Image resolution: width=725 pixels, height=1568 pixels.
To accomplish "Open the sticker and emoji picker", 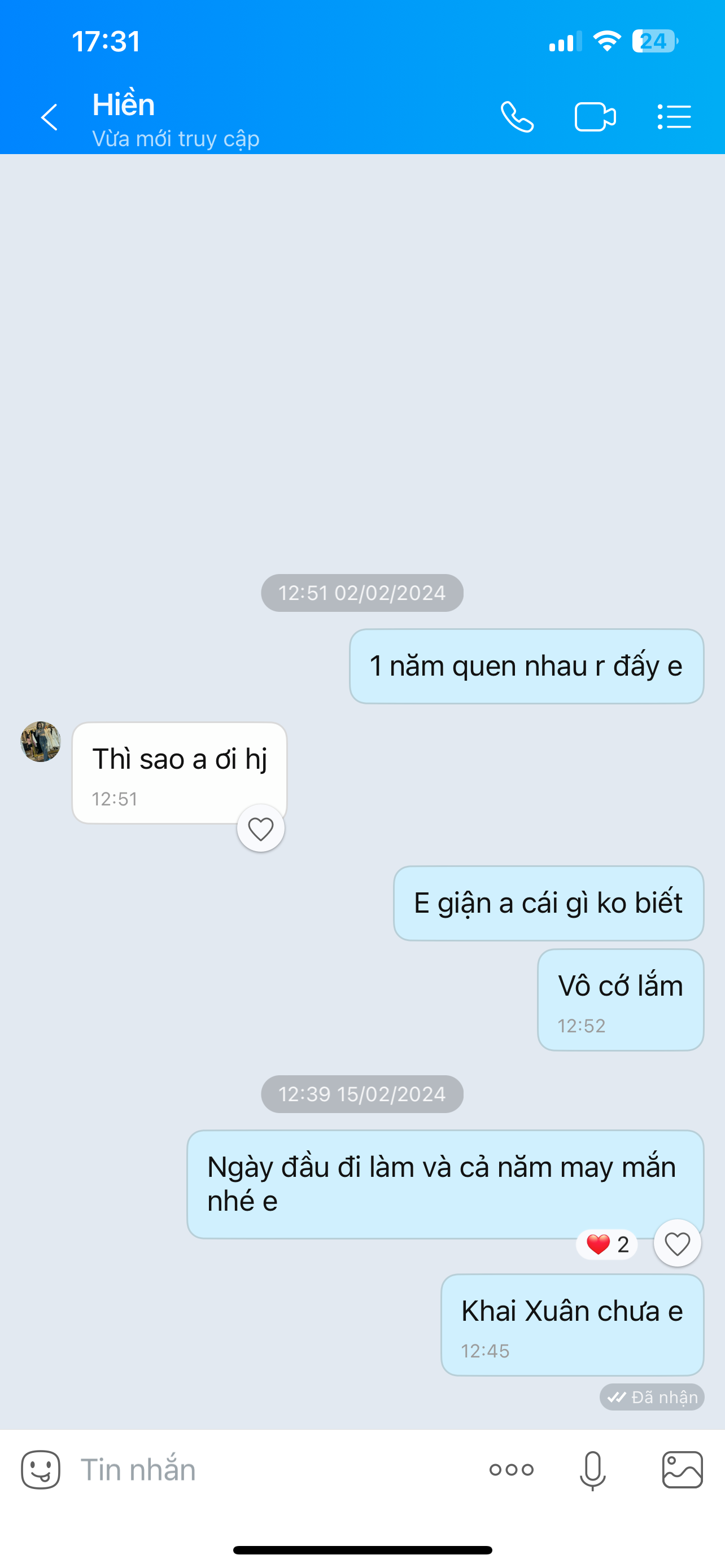I will click(41, 1469).
